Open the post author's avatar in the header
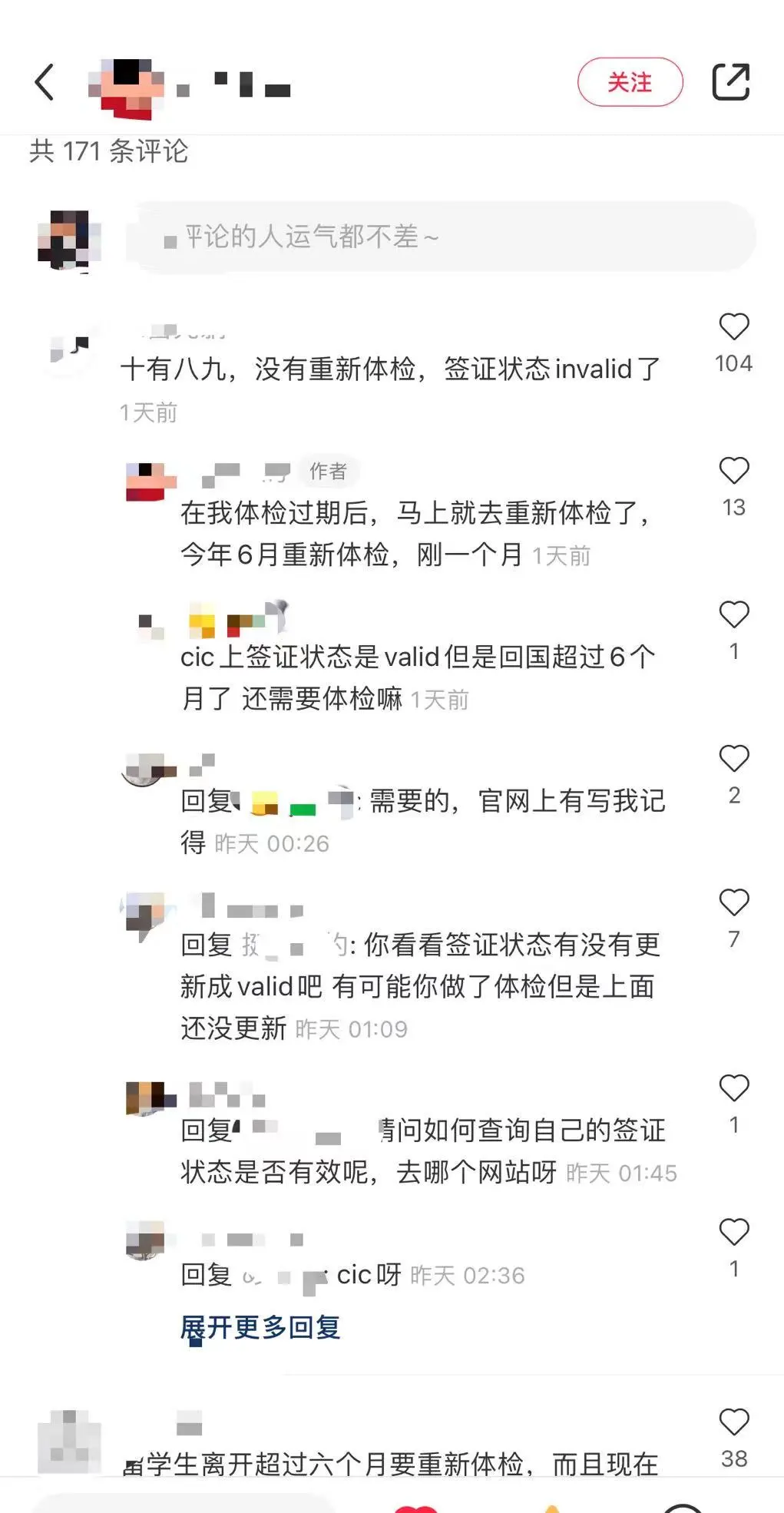 click(x=127, y=86)
